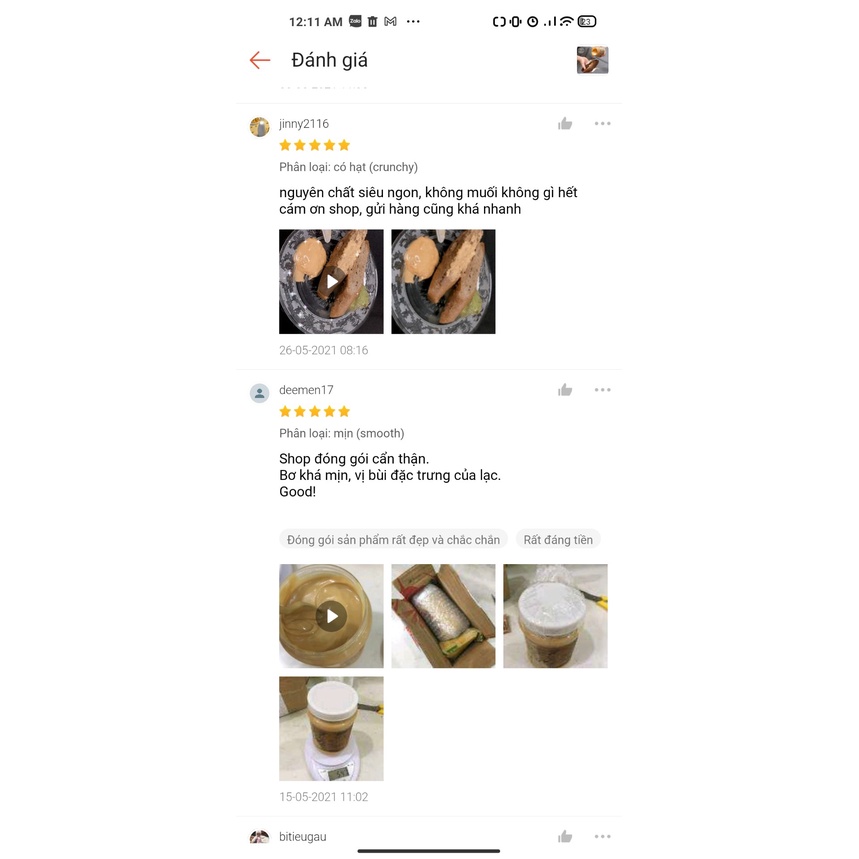Like deemen17's review

tap(565, 390)
